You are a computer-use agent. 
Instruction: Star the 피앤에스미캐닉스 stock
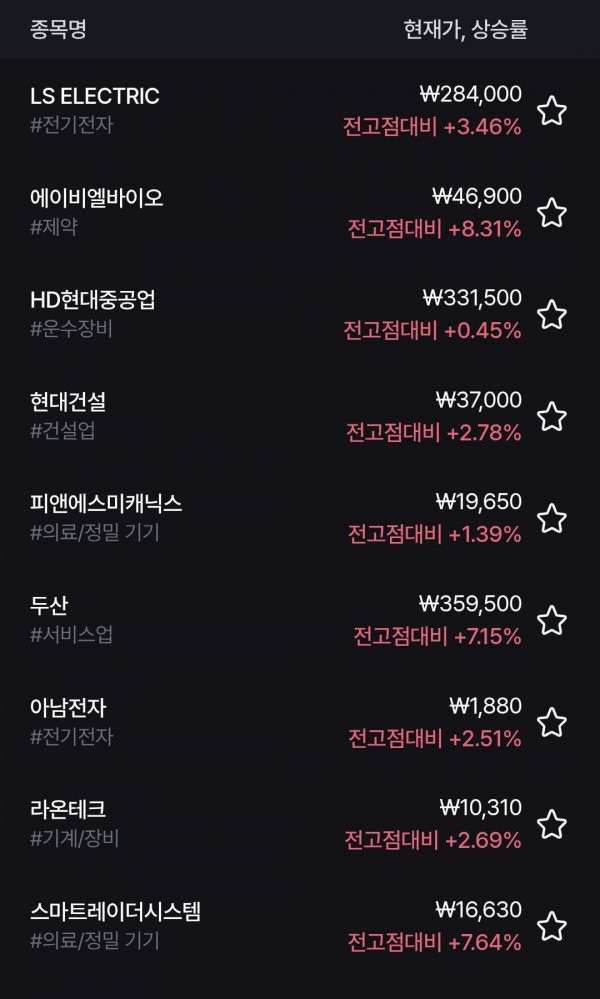(552, 518)
